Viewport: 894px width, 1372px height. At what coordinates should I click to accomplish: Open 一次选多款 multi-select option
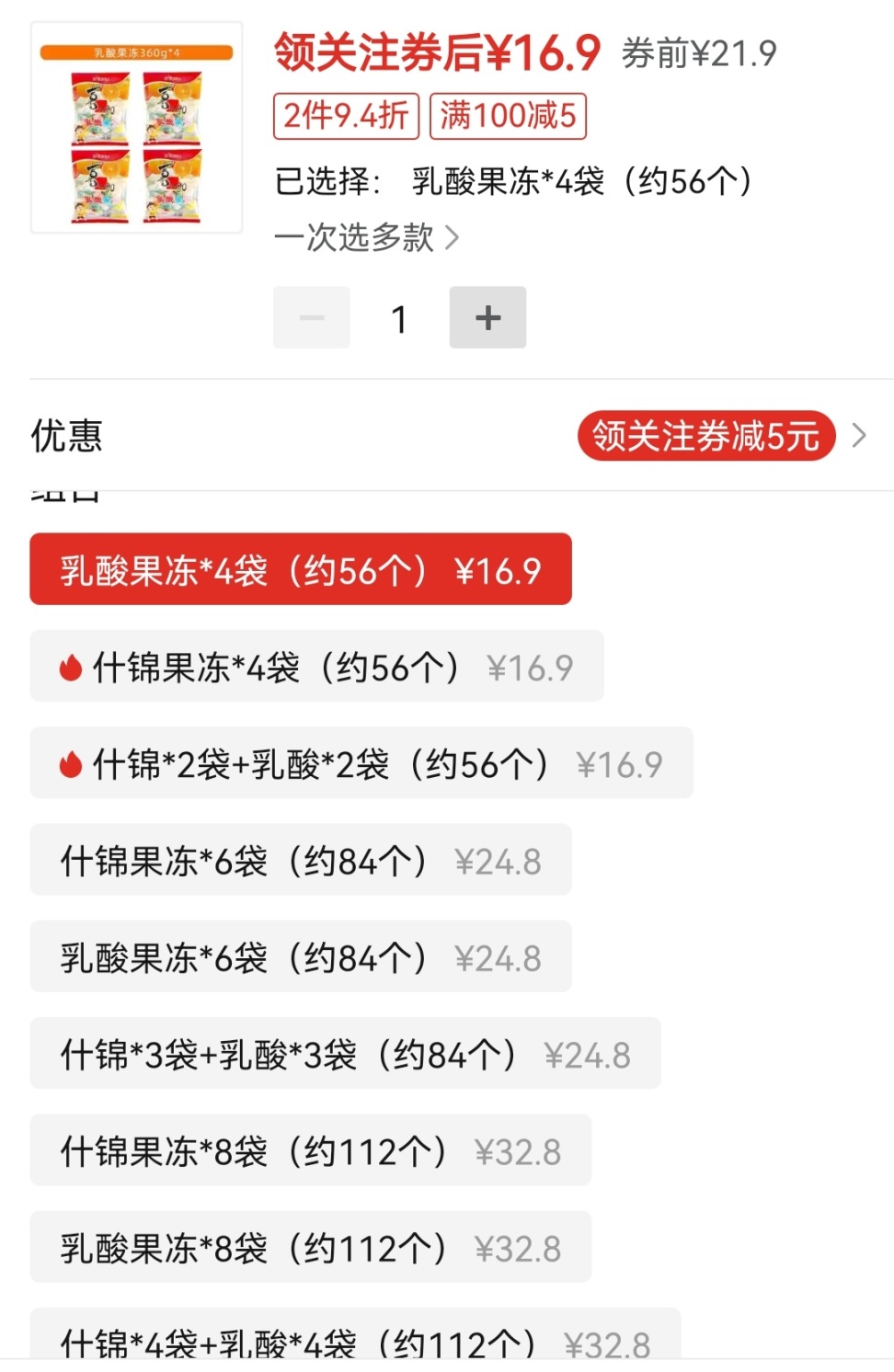pos(366,238)
